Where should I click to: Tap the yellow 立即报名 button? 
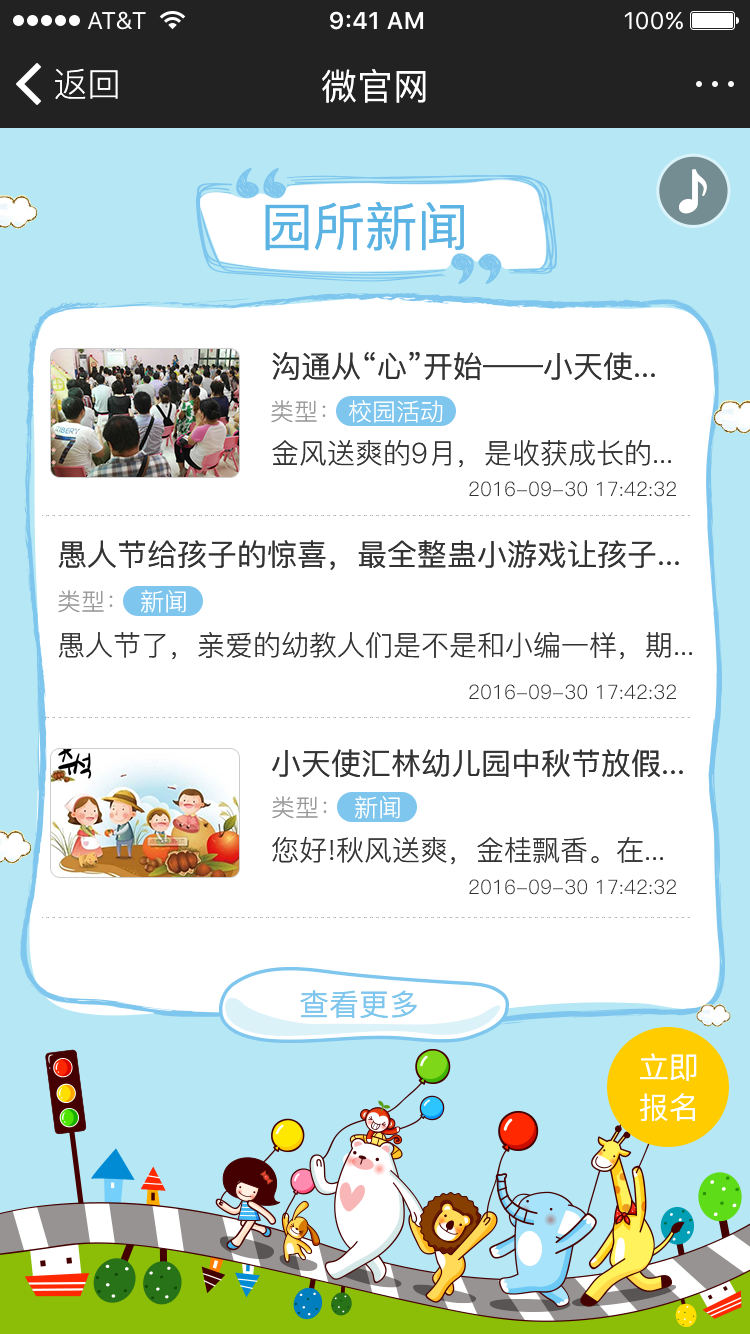(x=667, y=1087)
